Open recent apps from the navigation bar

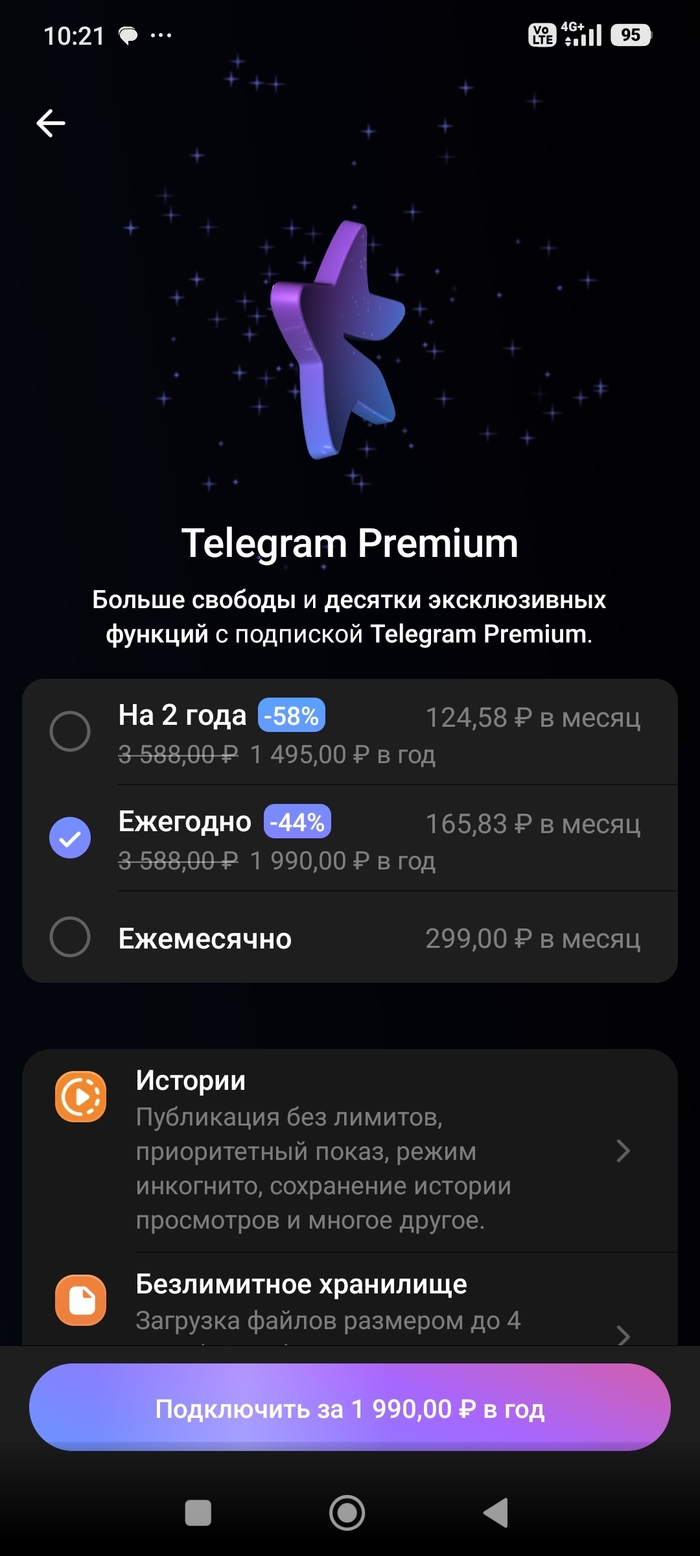(198, 1513)
